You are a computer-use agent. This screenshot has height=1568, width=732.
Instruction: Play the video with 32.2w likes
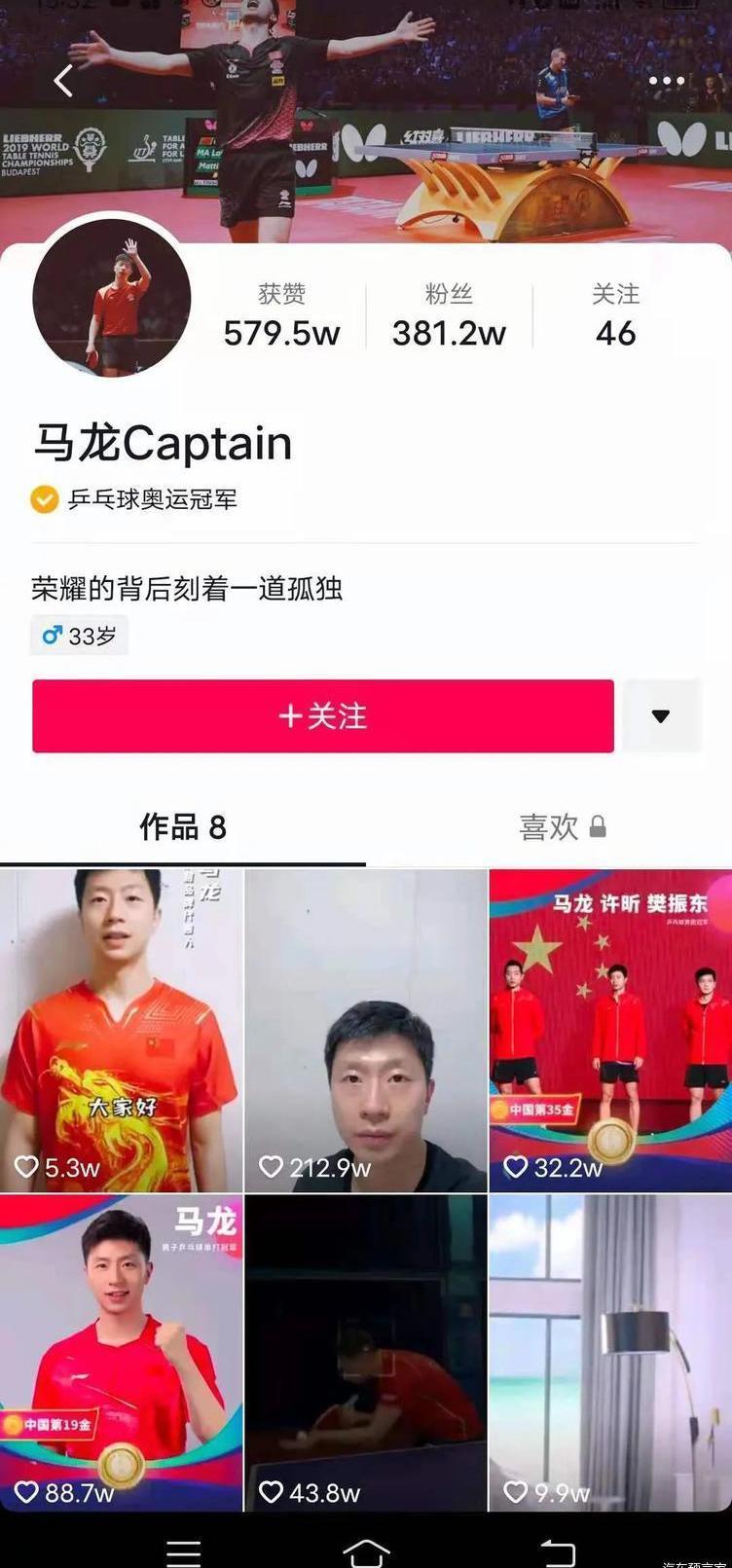coord(610,1030)
